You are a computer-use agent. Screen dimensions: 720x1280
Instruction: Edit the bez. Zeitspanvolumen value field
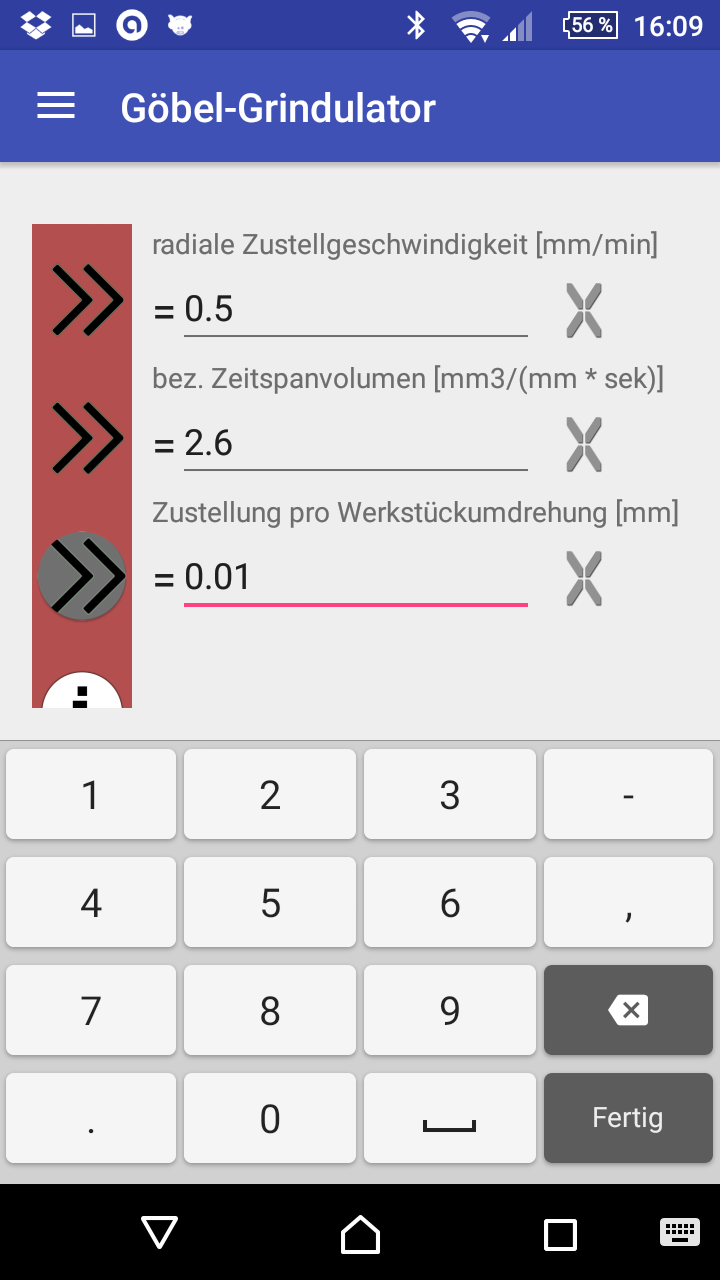point(355,443)
